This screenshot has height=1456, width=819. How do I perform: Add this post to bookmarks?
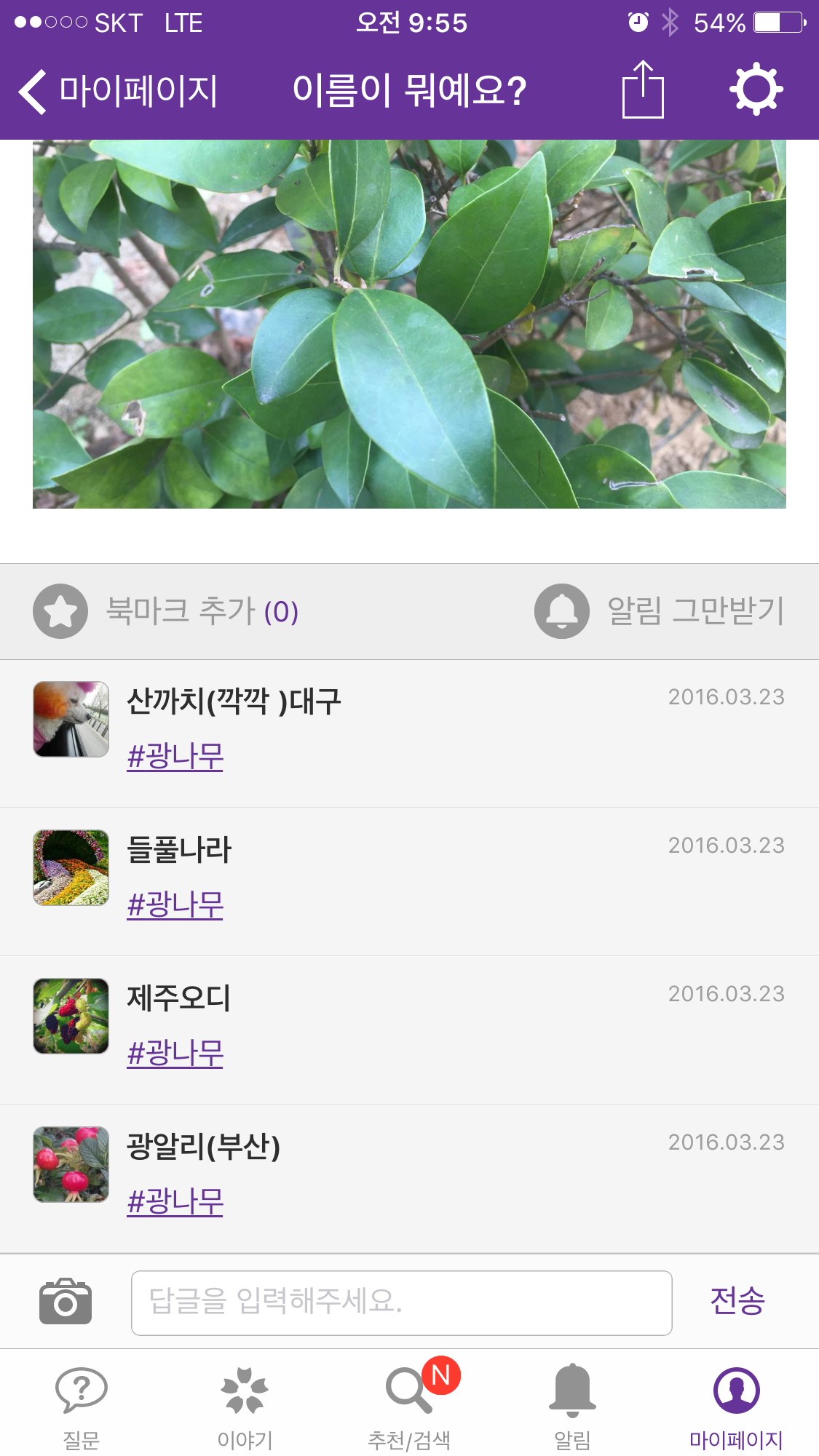point(166,611)
